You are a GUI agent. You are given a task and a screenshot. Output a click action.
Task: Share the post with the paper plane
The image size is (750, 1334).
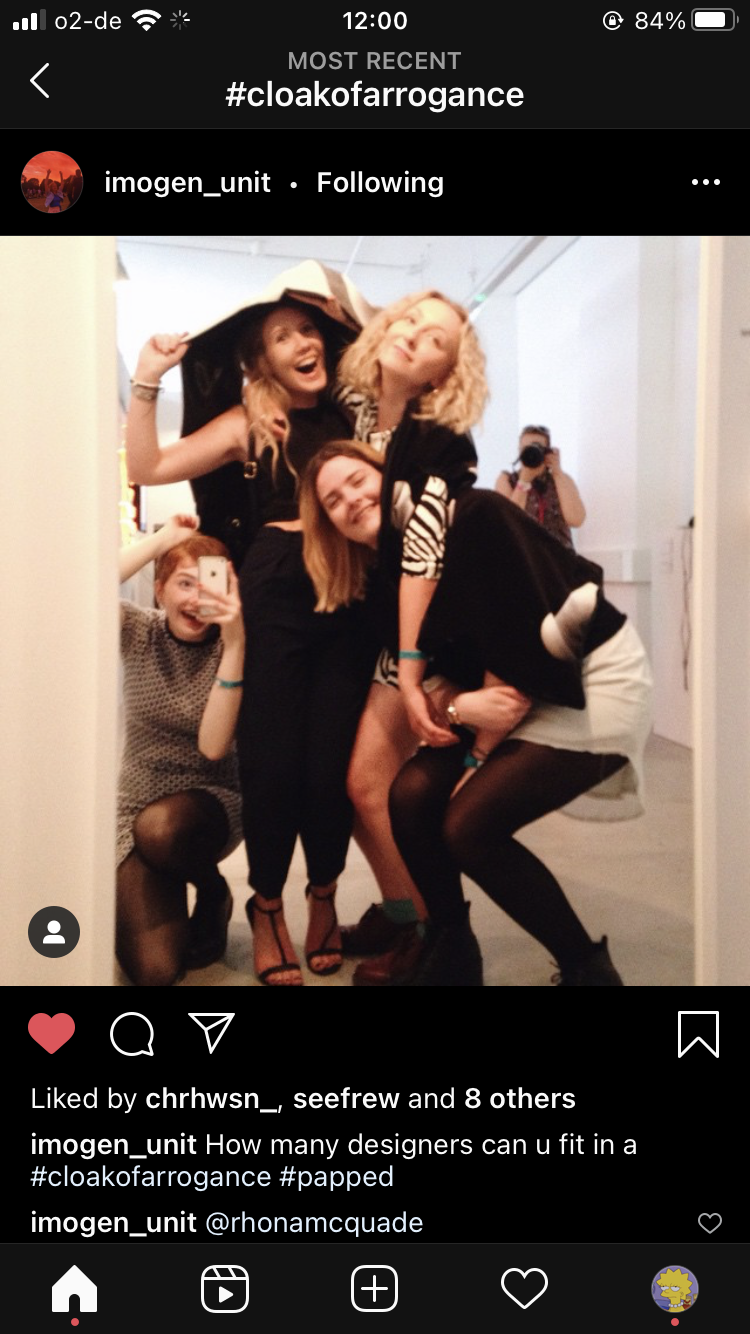(212, 1033)
